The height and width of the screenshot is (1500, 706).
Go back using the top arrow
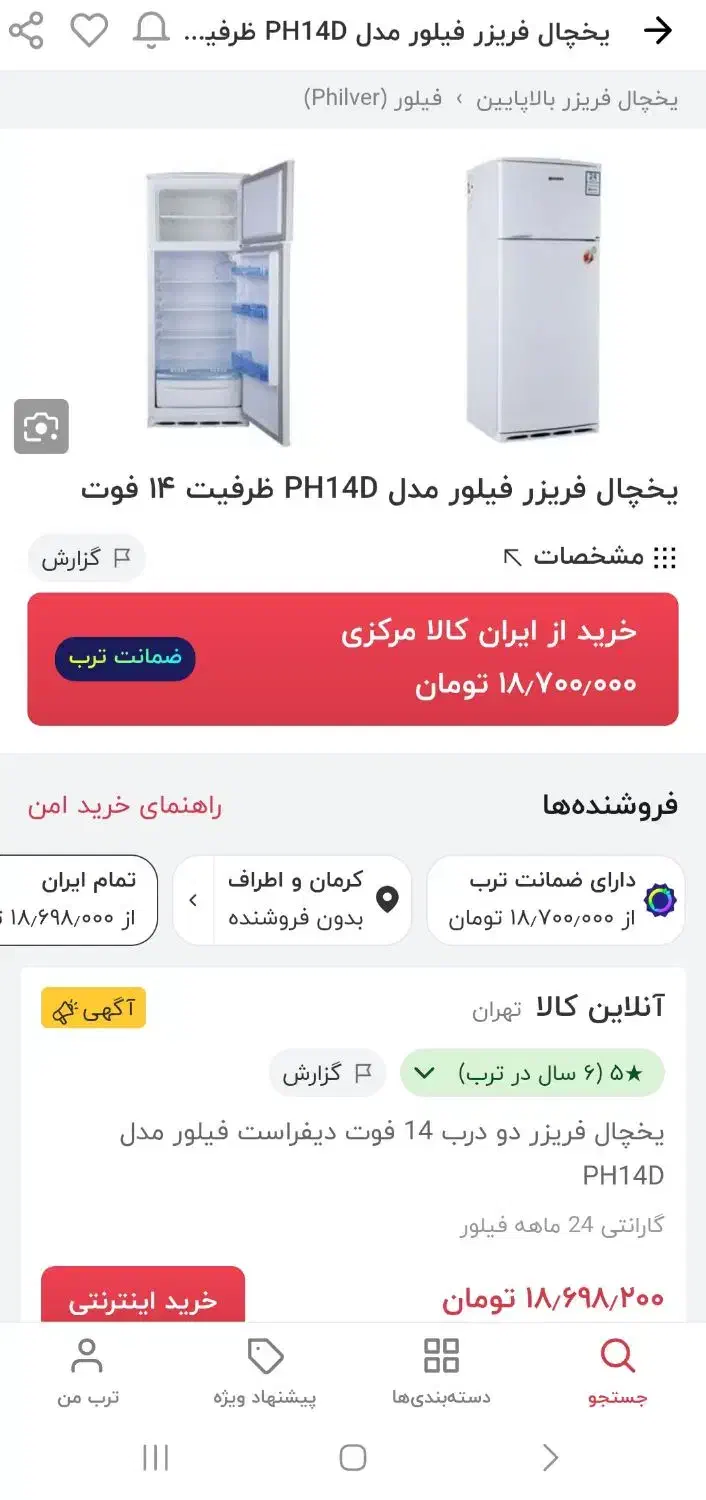click(x=657, y=31)
